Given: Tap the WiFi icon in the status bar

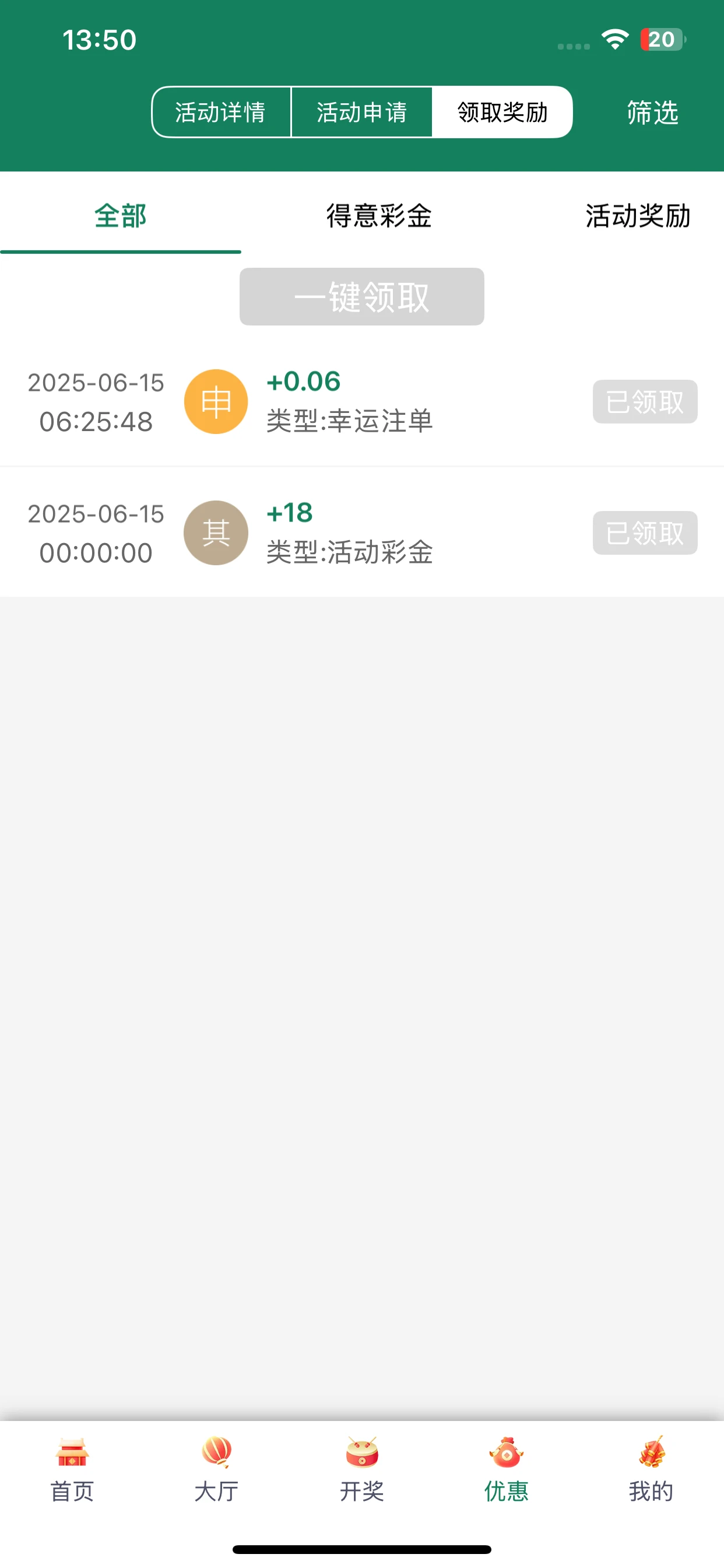Looking at the screenshot, I should (x=614, y=39).
